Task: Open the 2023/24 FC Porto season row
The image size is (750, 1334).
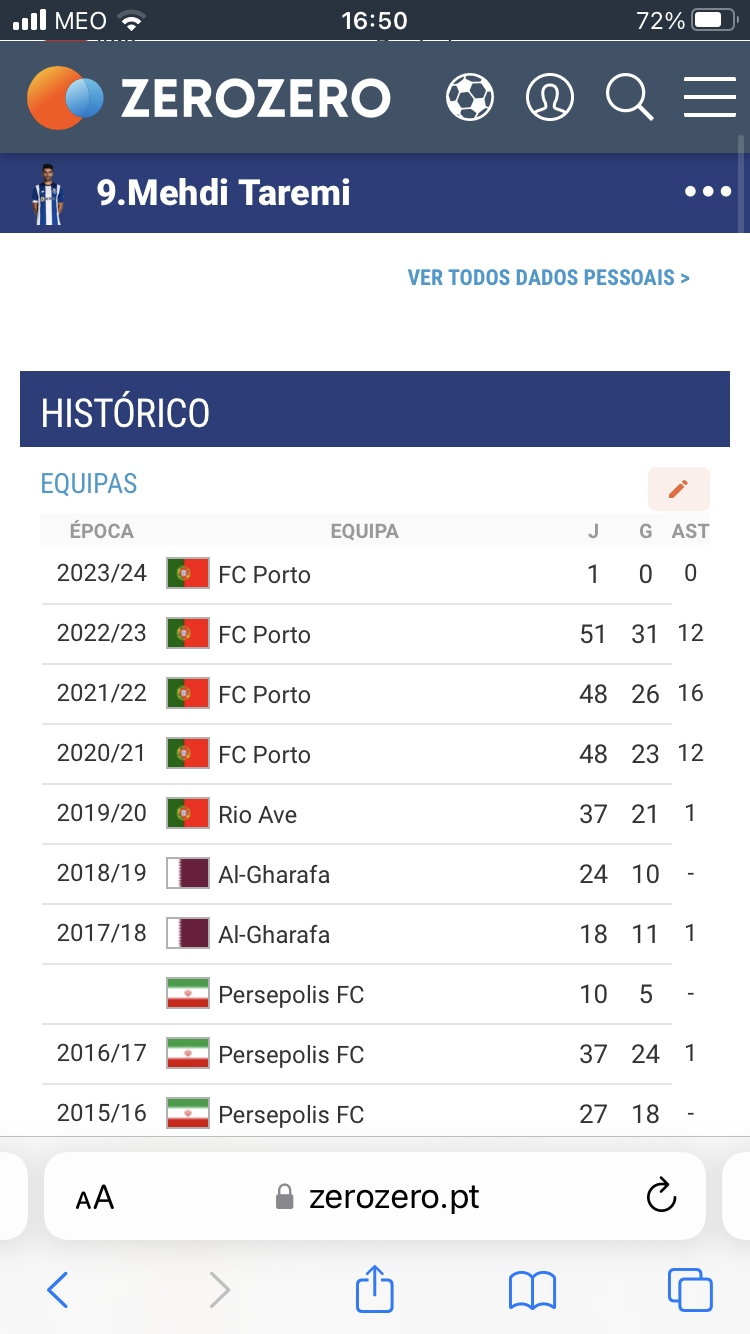Action: coord(264,575)
